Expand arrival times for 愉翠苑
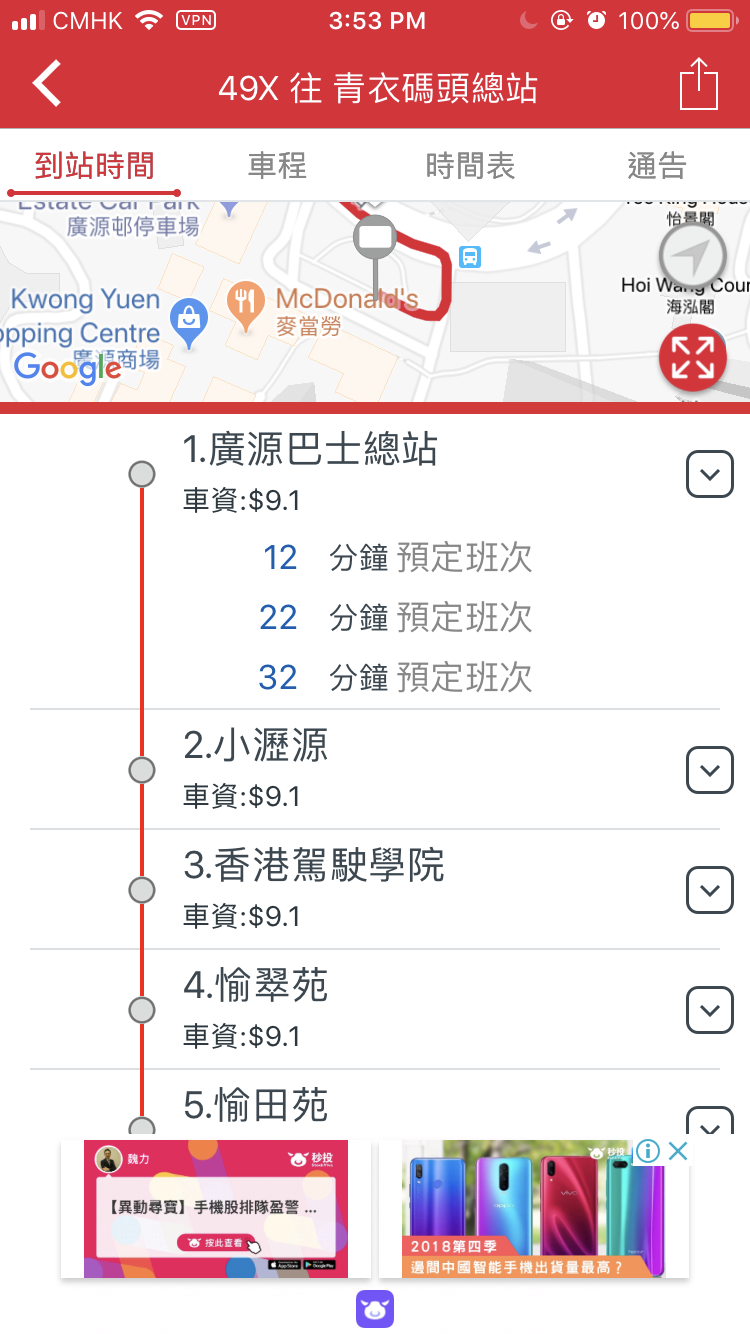The height and width of the screenshot is (1334, 750). click(709, 1010)
